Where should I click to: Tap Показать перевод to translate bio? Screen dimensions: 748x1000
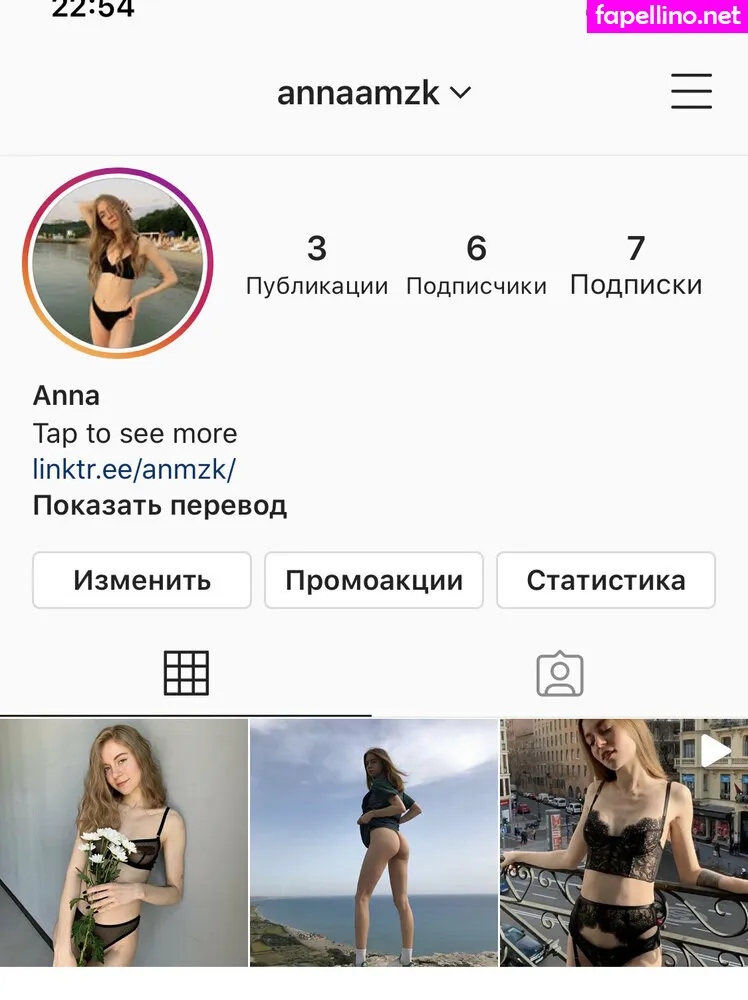click(x=160, y=505)
